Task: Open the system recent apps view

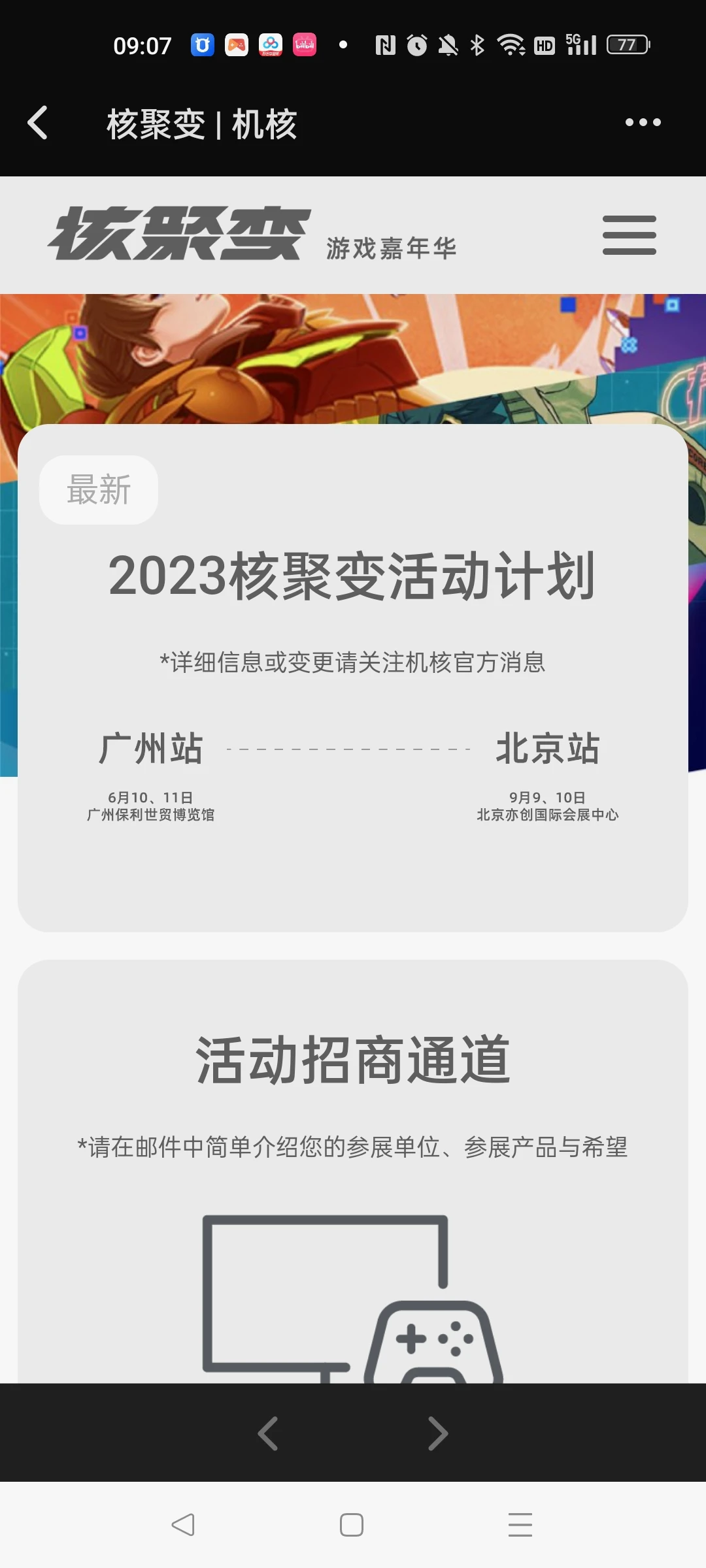Action: tap(520, 1525)
